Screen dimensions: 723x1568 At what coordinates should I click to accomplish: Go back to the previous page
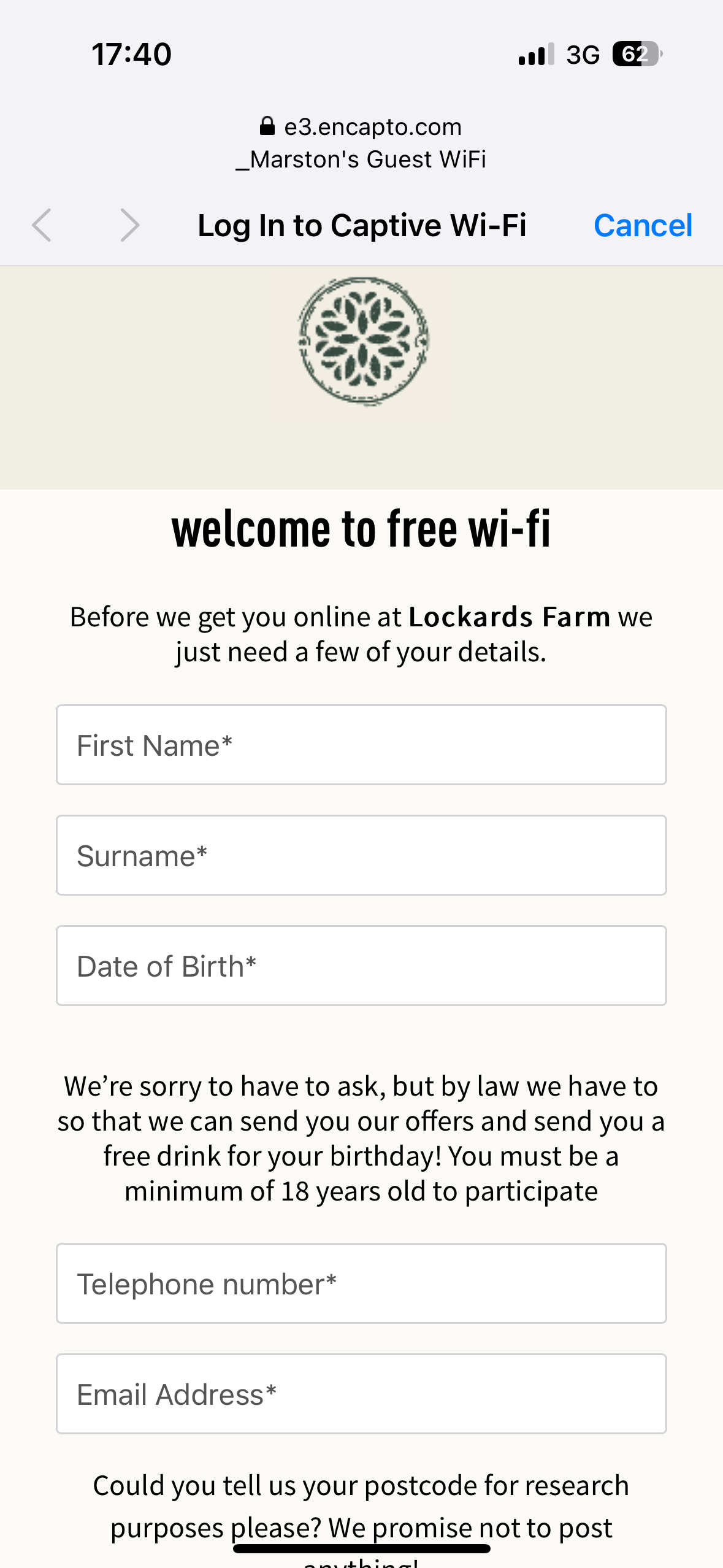tap(42, 225)
